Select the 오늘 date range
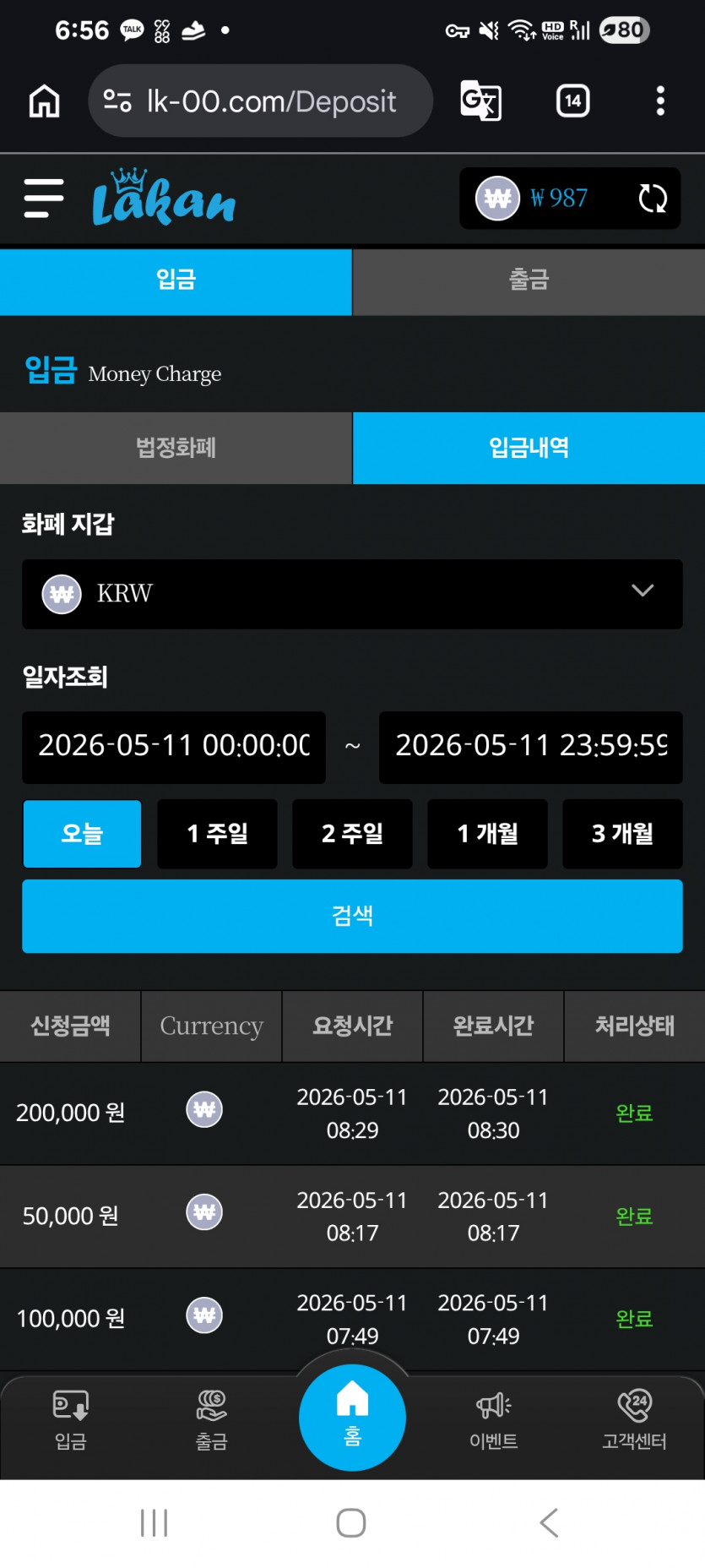705x1568 pixels. pyautogui.click(x=82, y=834)
